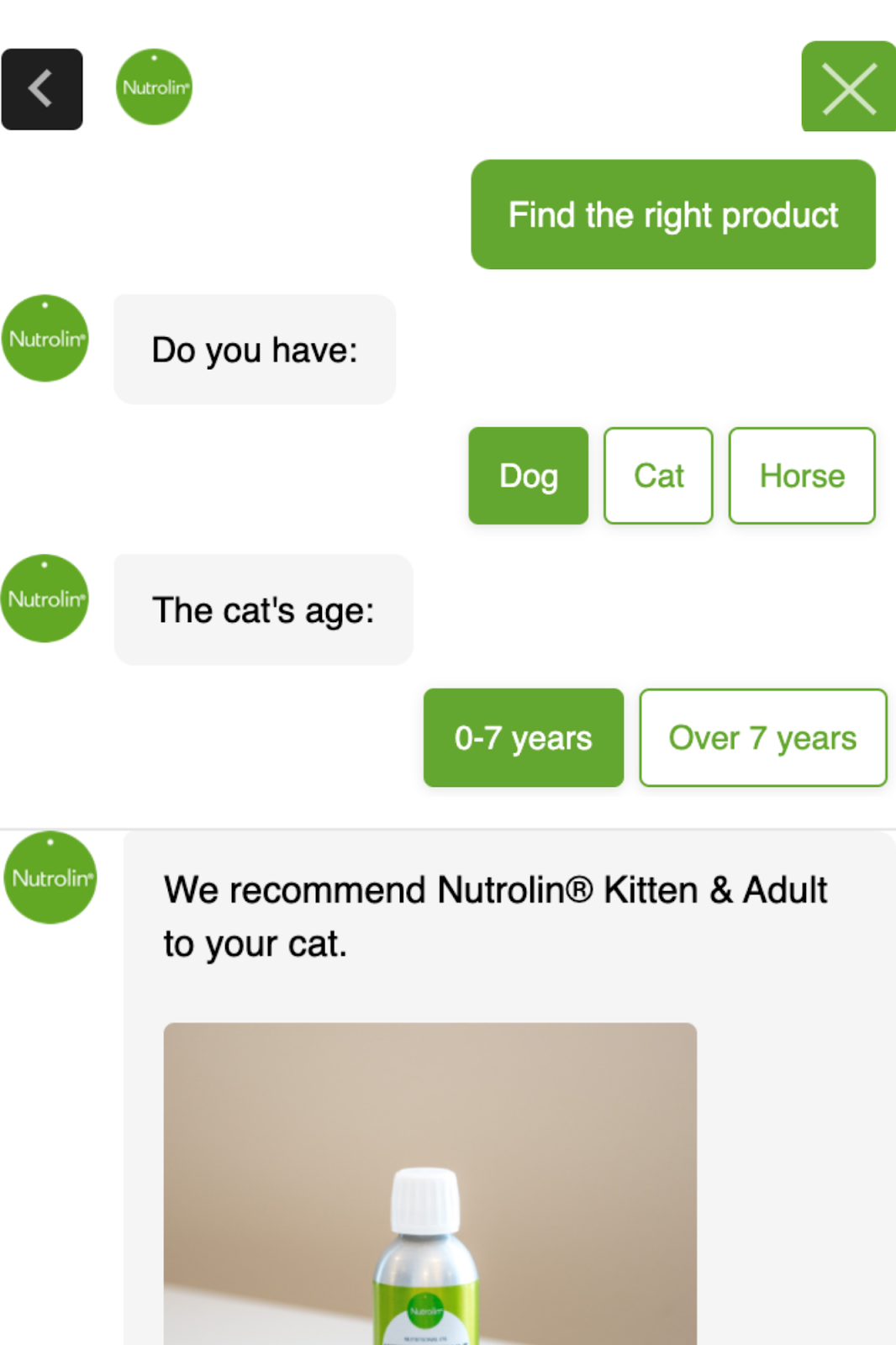Close the Nutrolin chat window
Screen dimensions: 896x1345
pos(848,87)
